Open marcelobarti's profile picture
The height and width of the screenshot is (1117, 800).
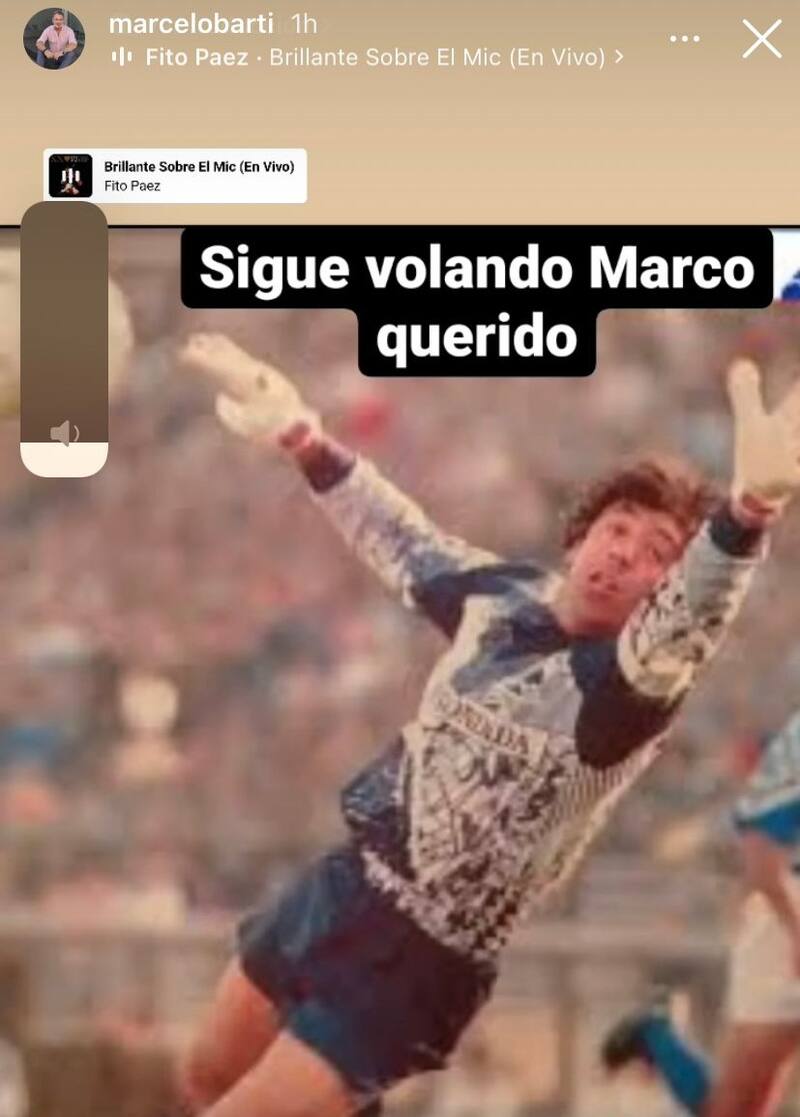point(54,39)
